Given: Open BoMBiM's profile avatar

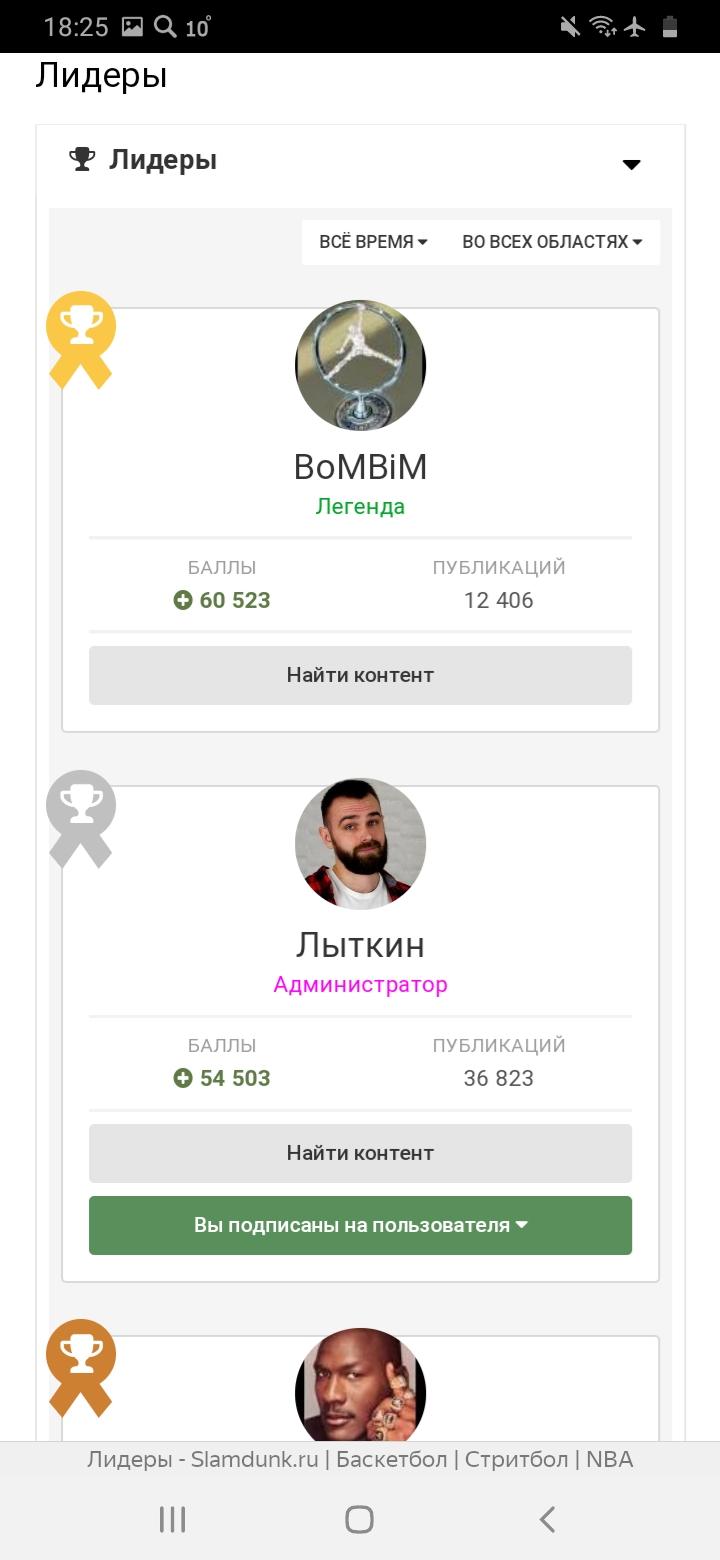Looking at the screenshot, I should pos(360,366).
